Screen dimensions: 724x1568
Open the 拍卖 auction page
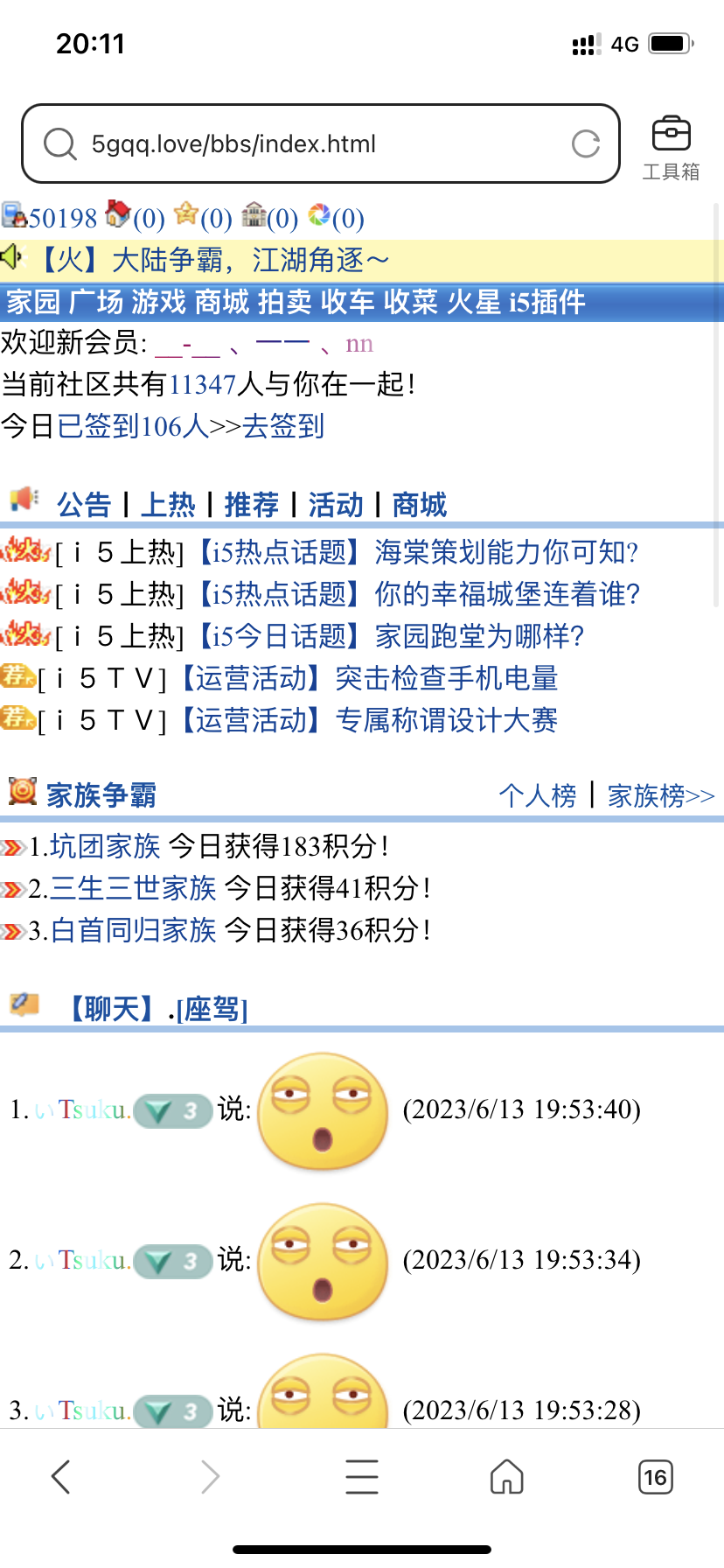[x=284, y=302]
